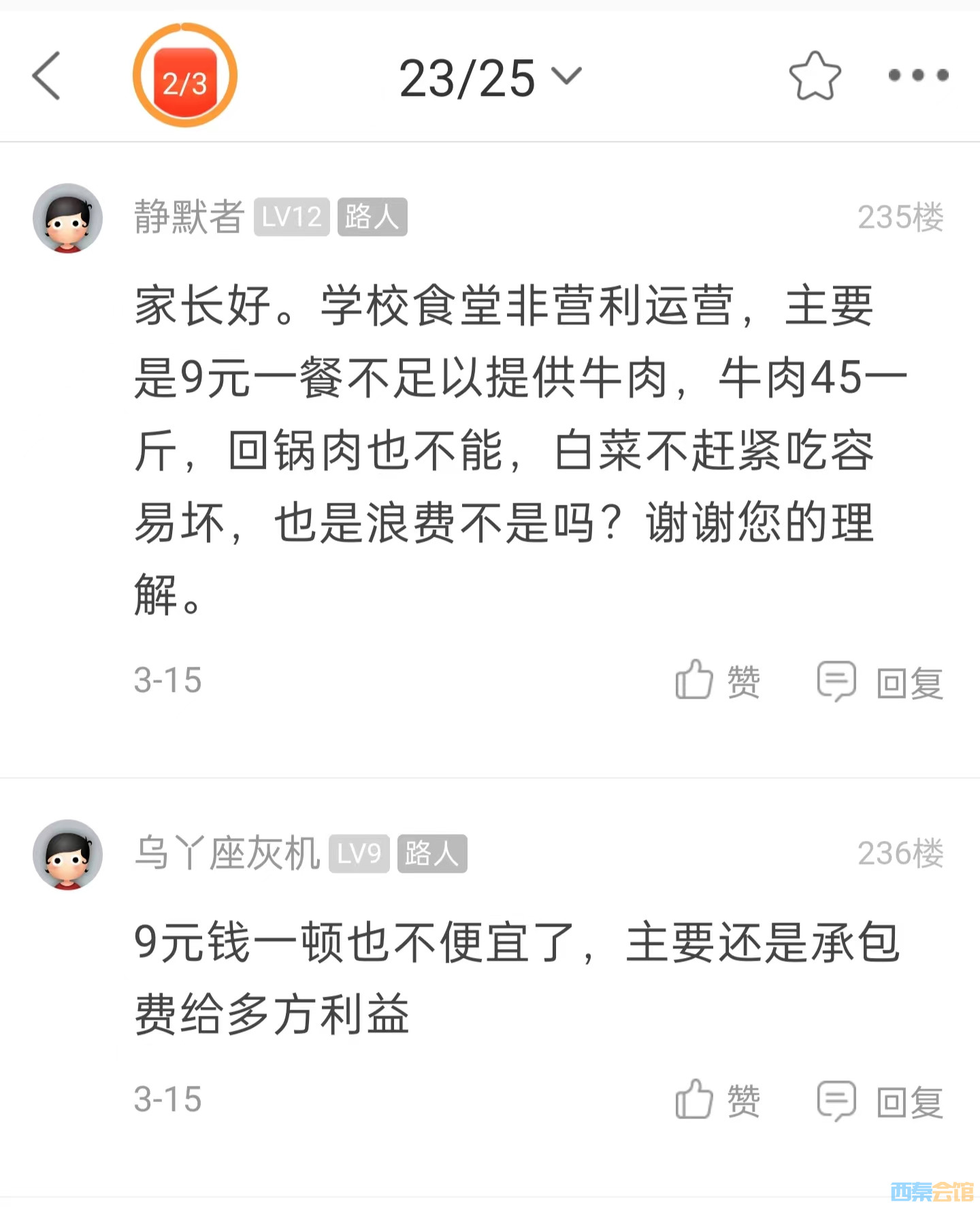Open the three-dot overflow menu

pos(917,76)
